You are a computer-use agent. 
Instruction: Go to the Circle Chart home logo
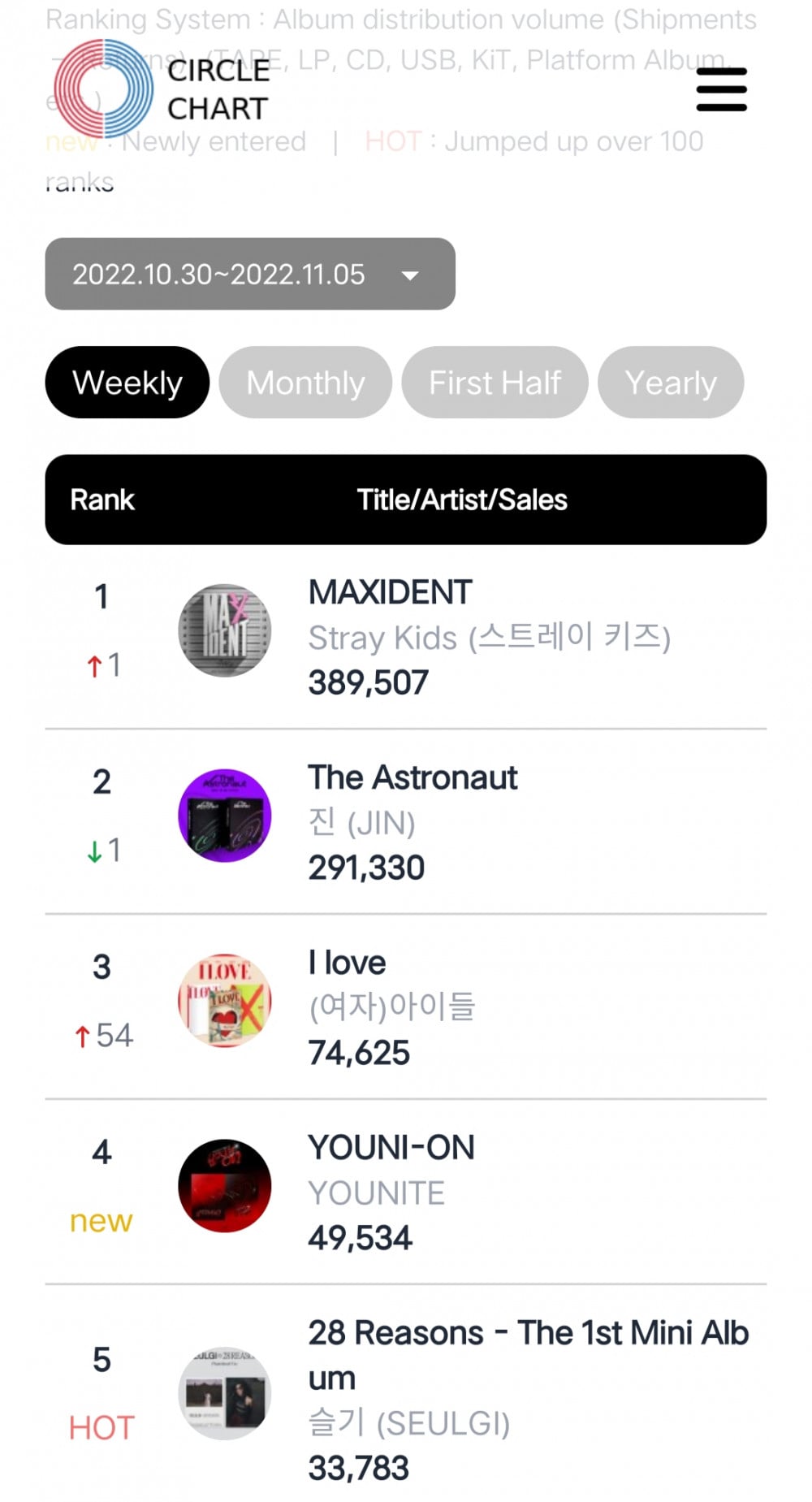coord(162,89)
